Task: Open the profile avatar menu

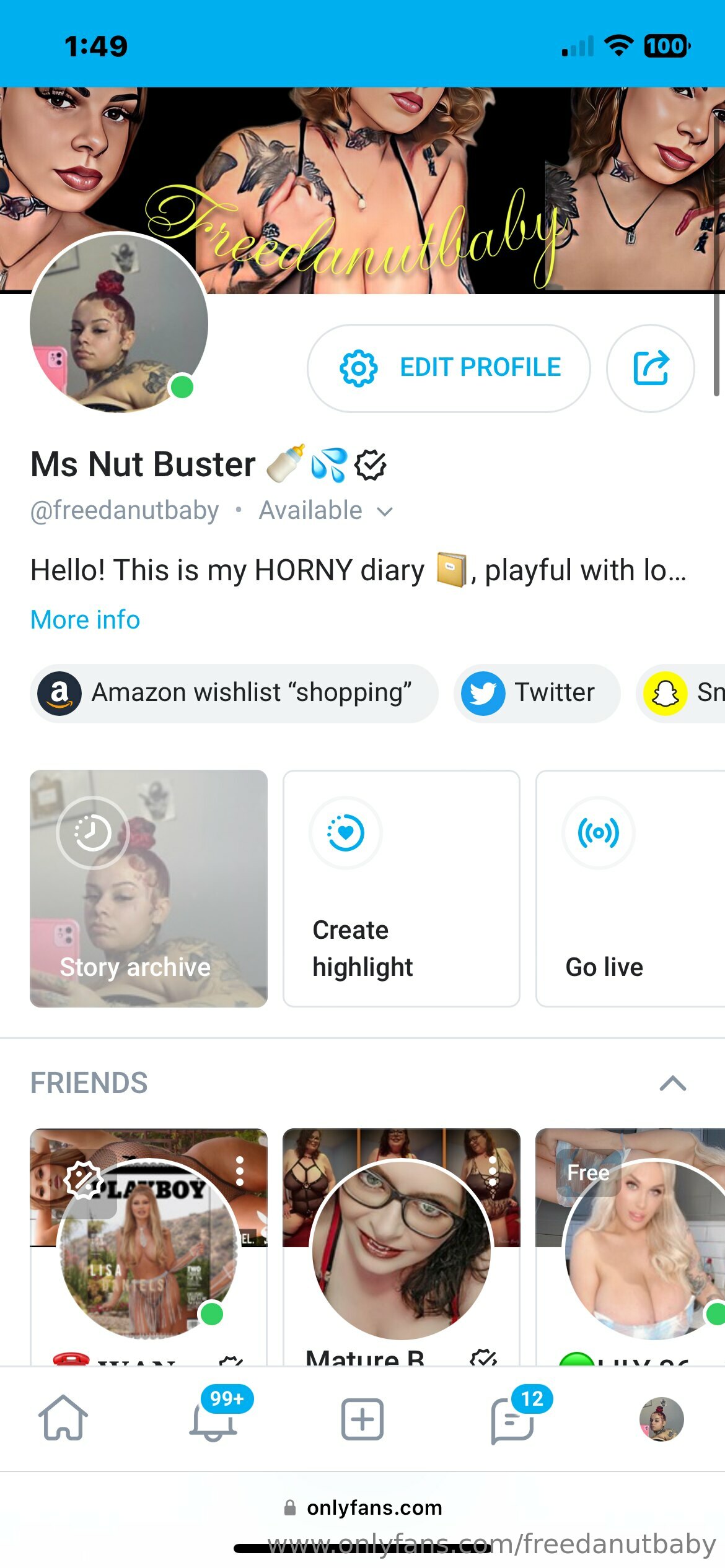Action: pos(661,1418)
